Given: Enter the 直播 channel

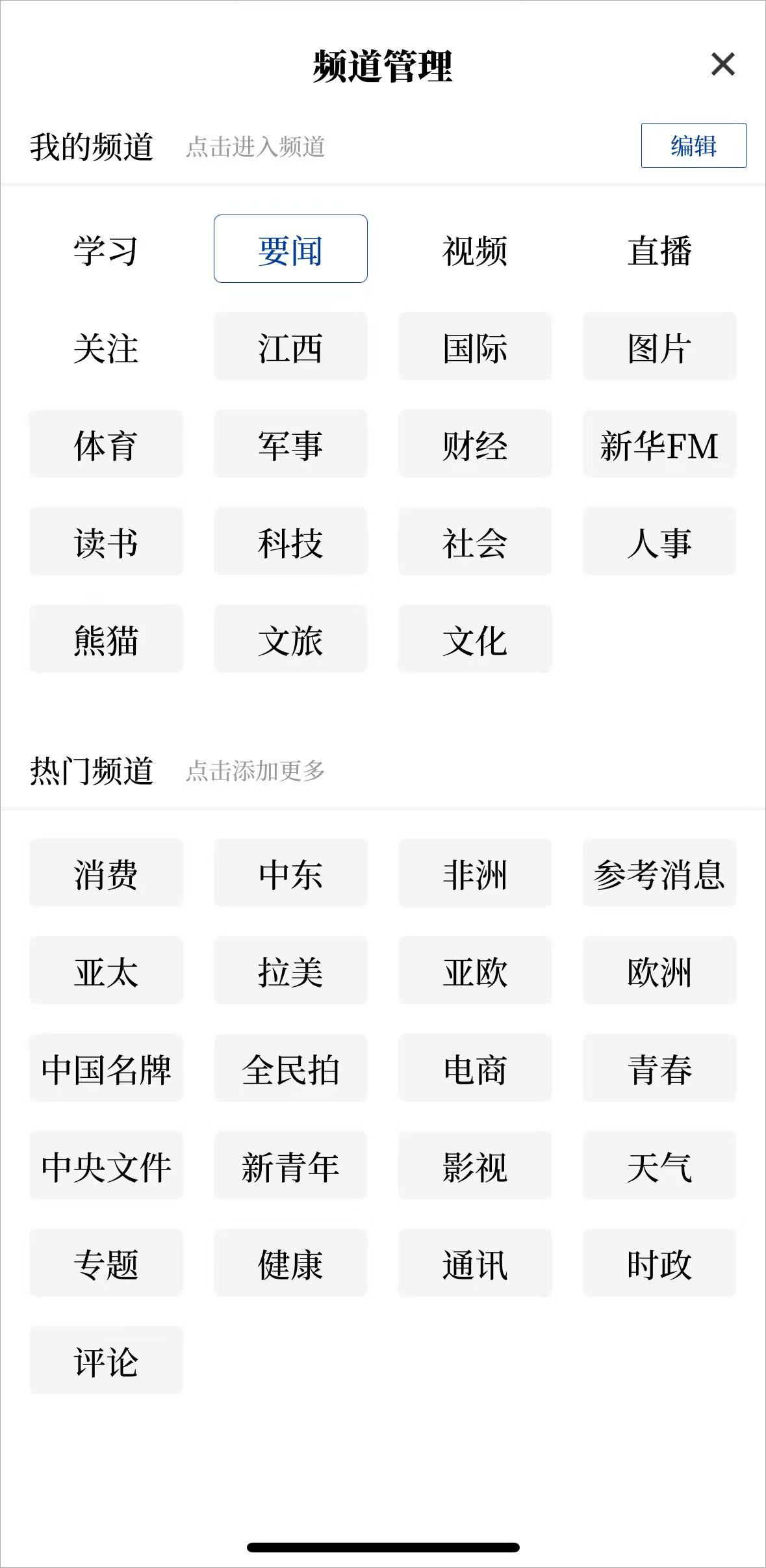Looking at the screenshot, I should click(659, 250).
